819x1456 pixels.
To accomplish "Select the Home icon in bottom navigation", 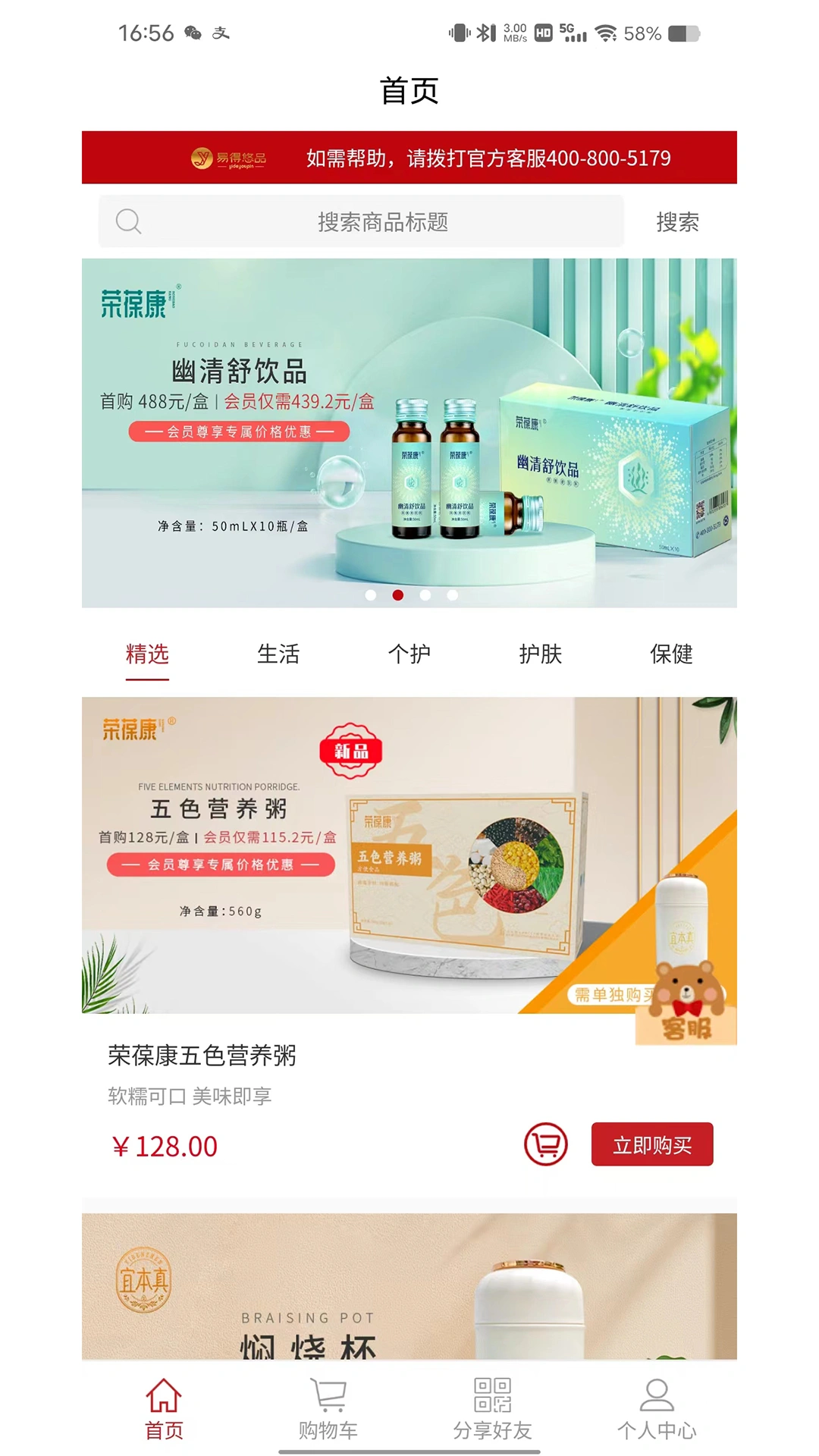I will click(162, 1405).
